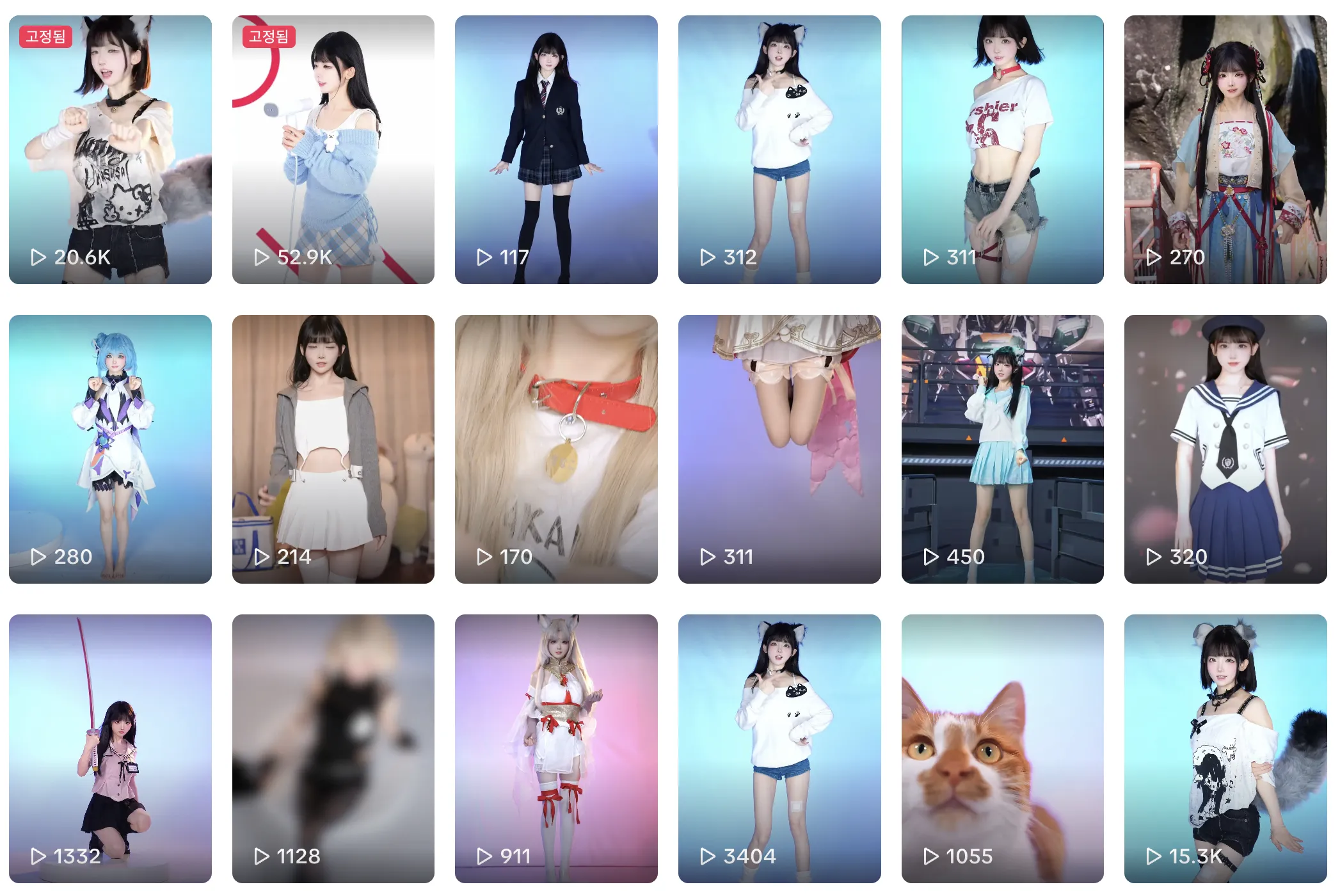Play the video with 280 views
Image resolution: width=1340 pixels, height=896 pixels.
pyautogui.click(x=110, y=449)
